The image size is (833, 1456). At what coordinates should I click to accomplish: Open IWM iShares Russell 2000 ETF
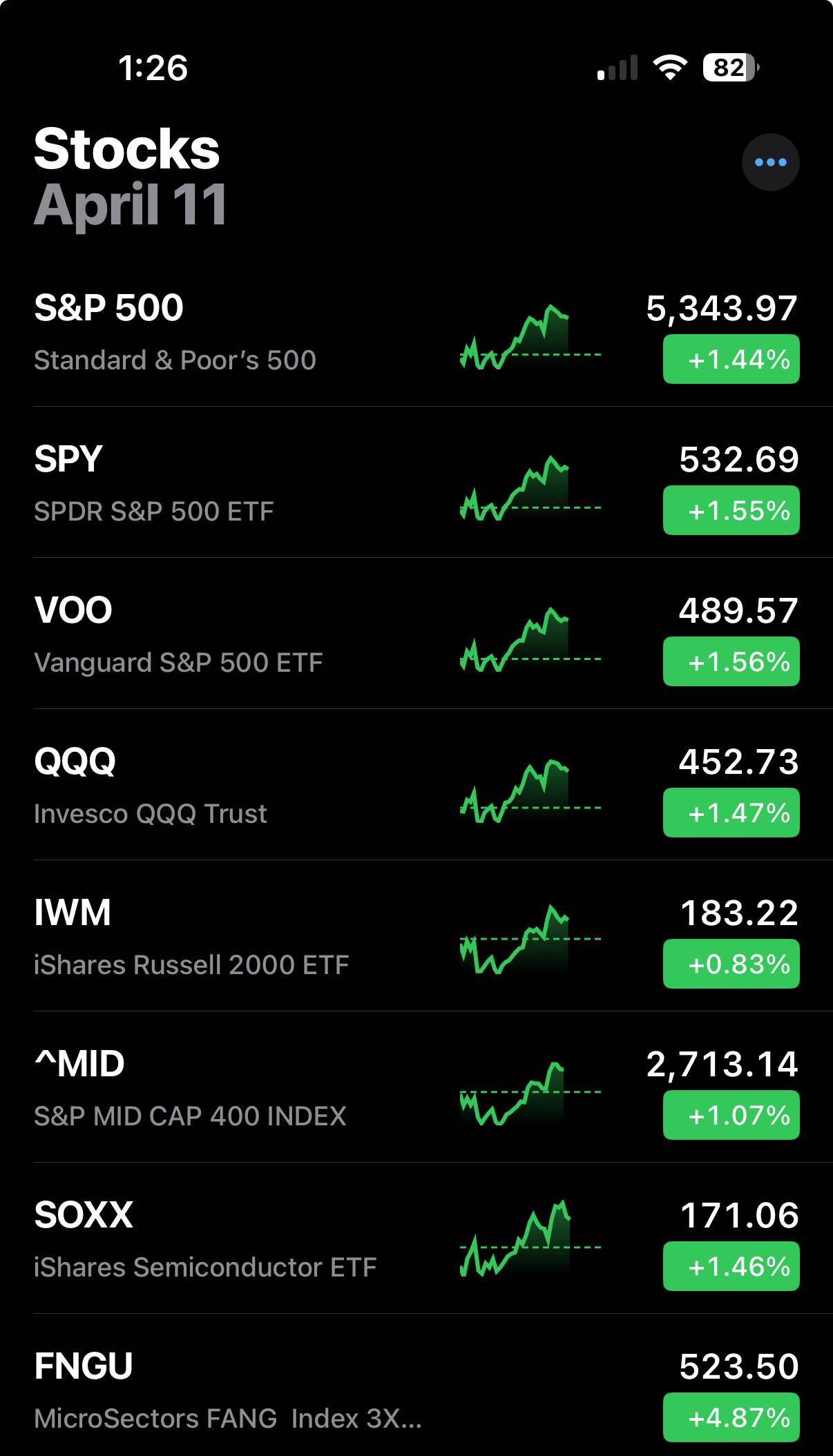[416, 935]
